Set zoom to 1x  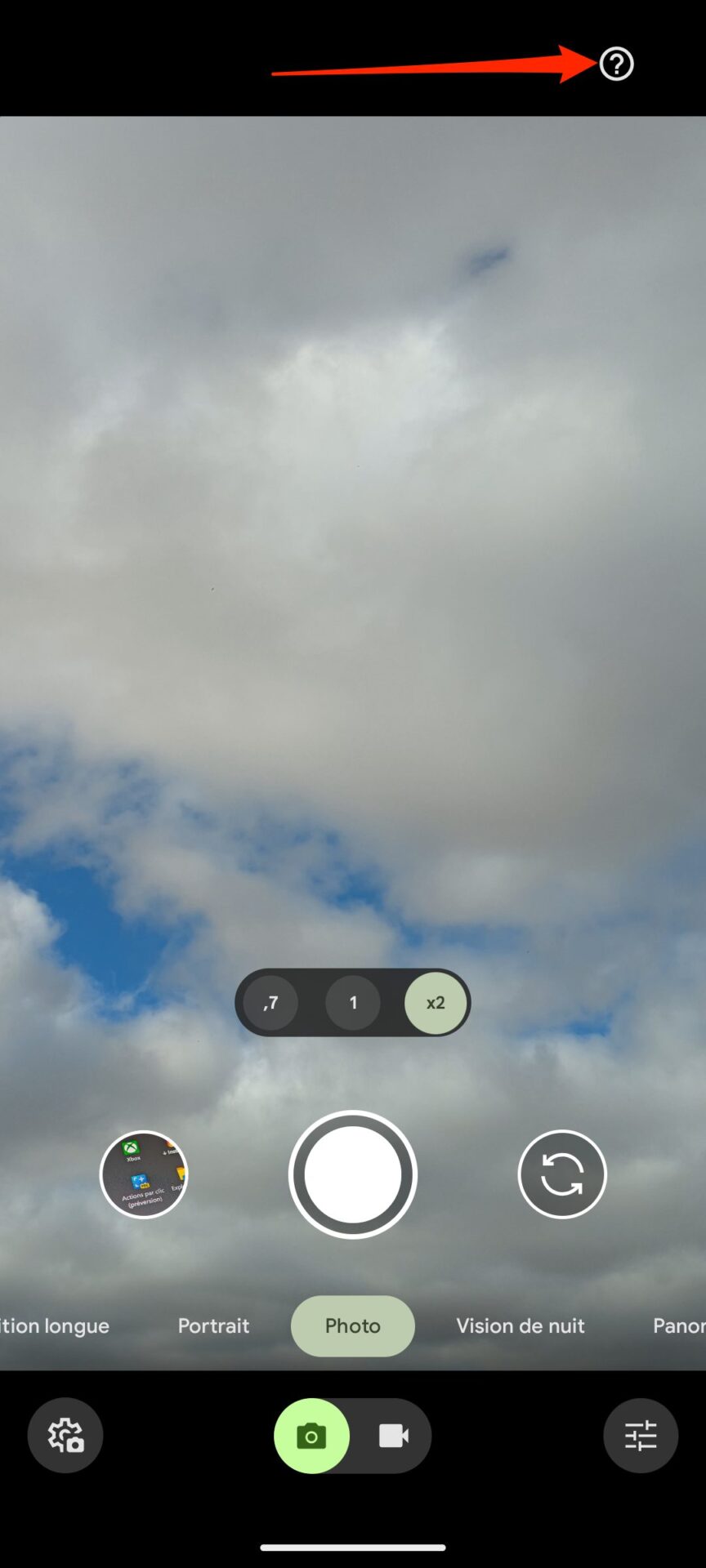(x=353, y=1002)
